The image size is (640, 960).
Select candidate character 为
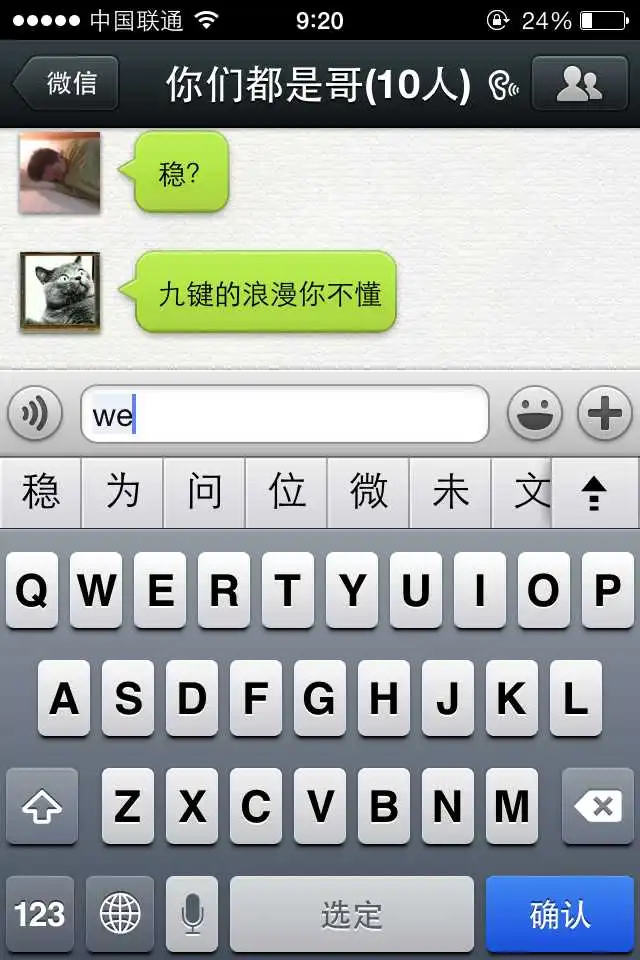122,492
